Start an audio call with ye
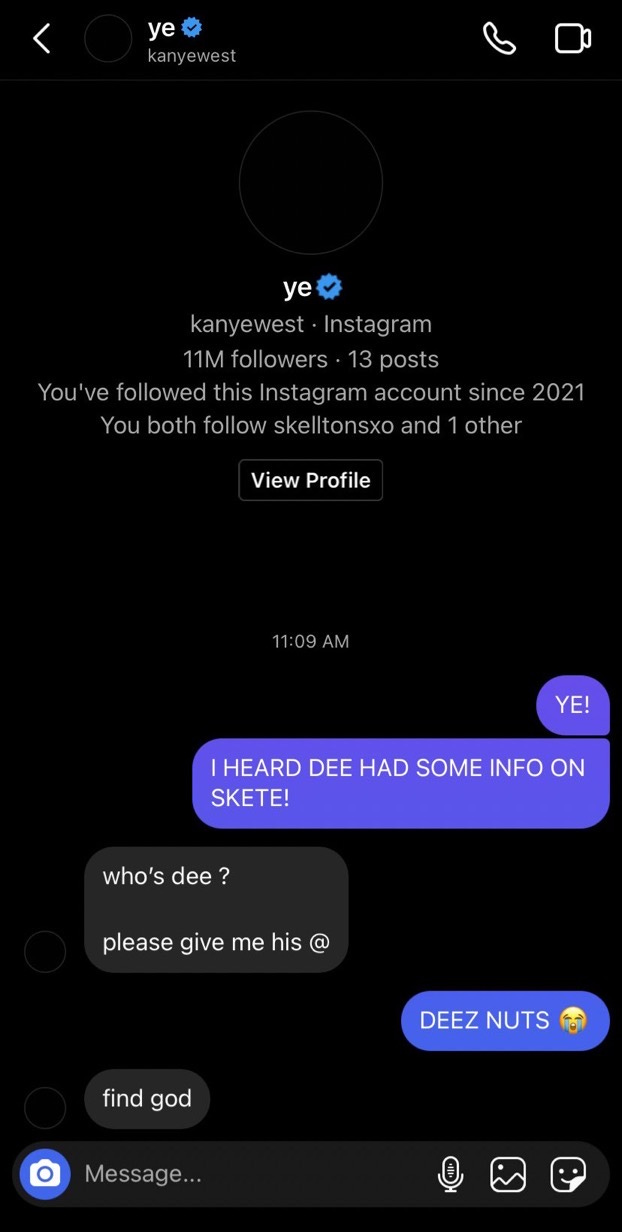 (x=499, y=38)
